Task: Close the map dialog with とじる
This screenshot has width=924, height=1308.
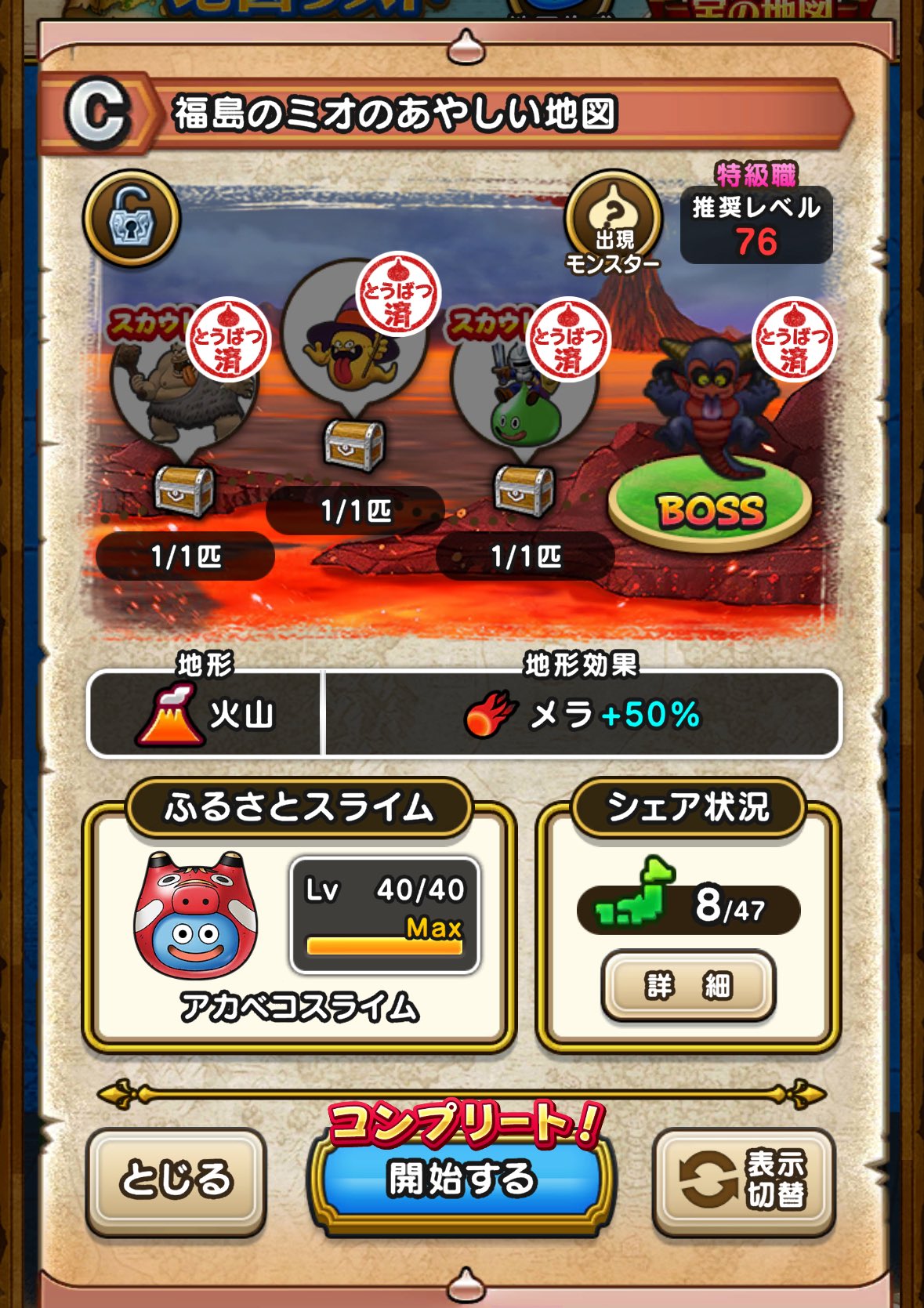Action: [176, 1179]
